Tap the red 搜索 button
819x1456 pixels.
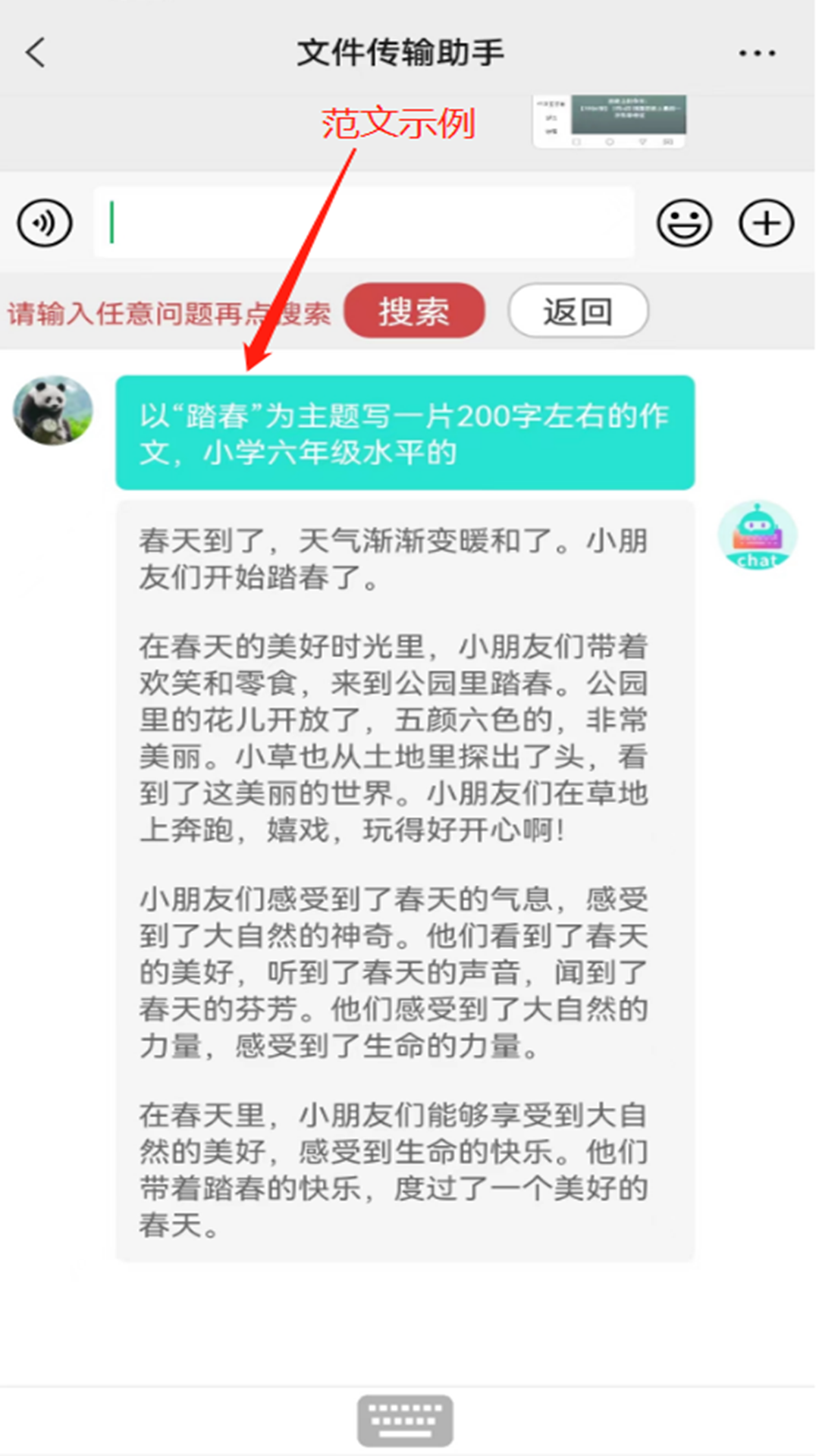(414, 311)
